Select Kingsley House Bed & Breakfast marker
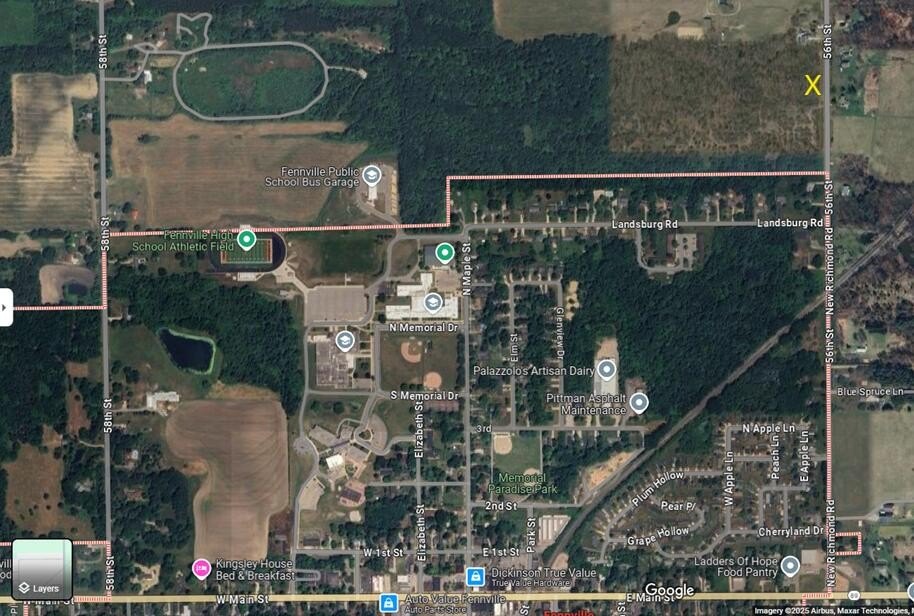This screenshot has width=914, height=616. point(201,568)
